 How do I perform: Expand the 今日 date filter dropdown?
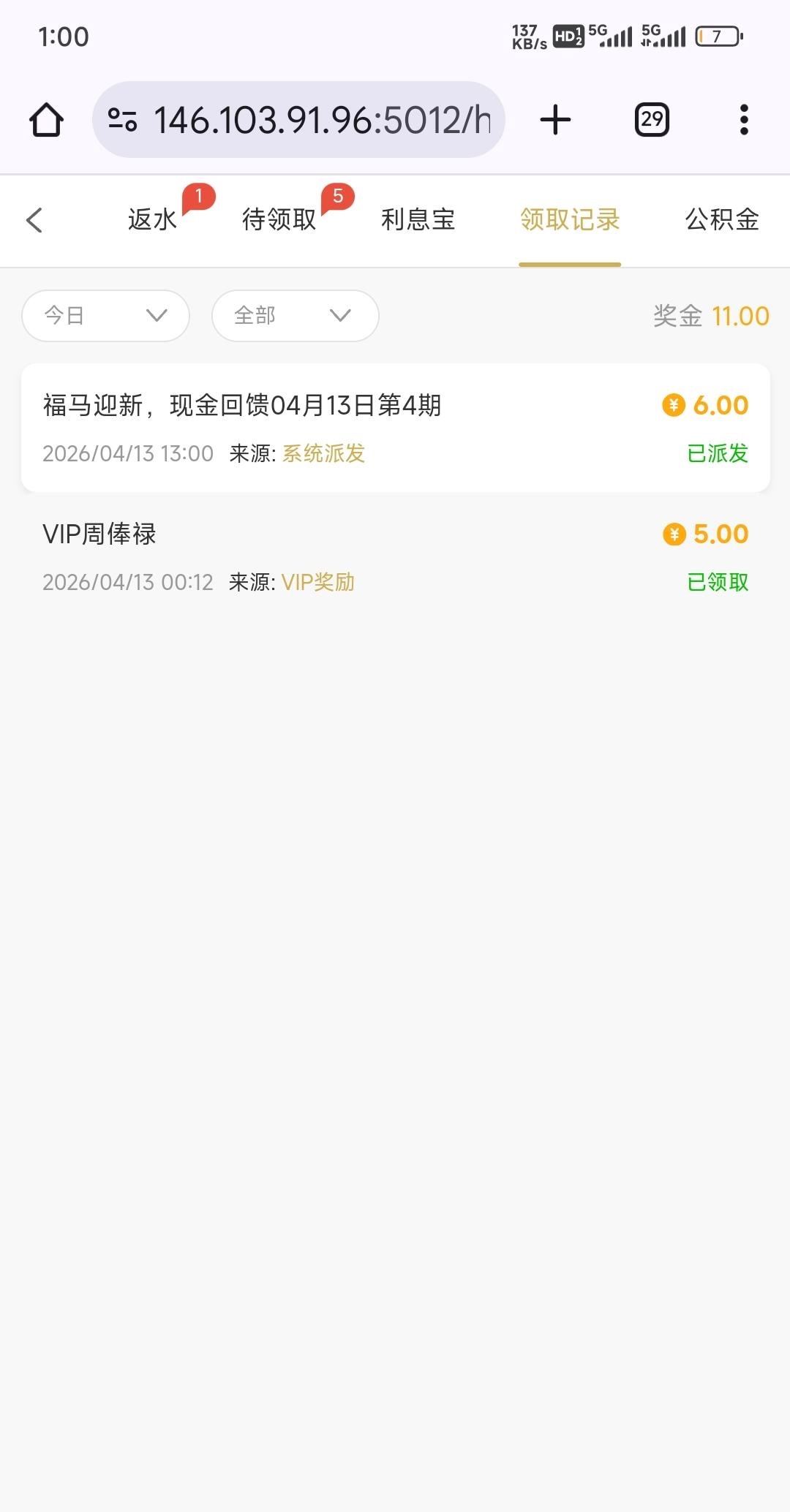[106, 316]
